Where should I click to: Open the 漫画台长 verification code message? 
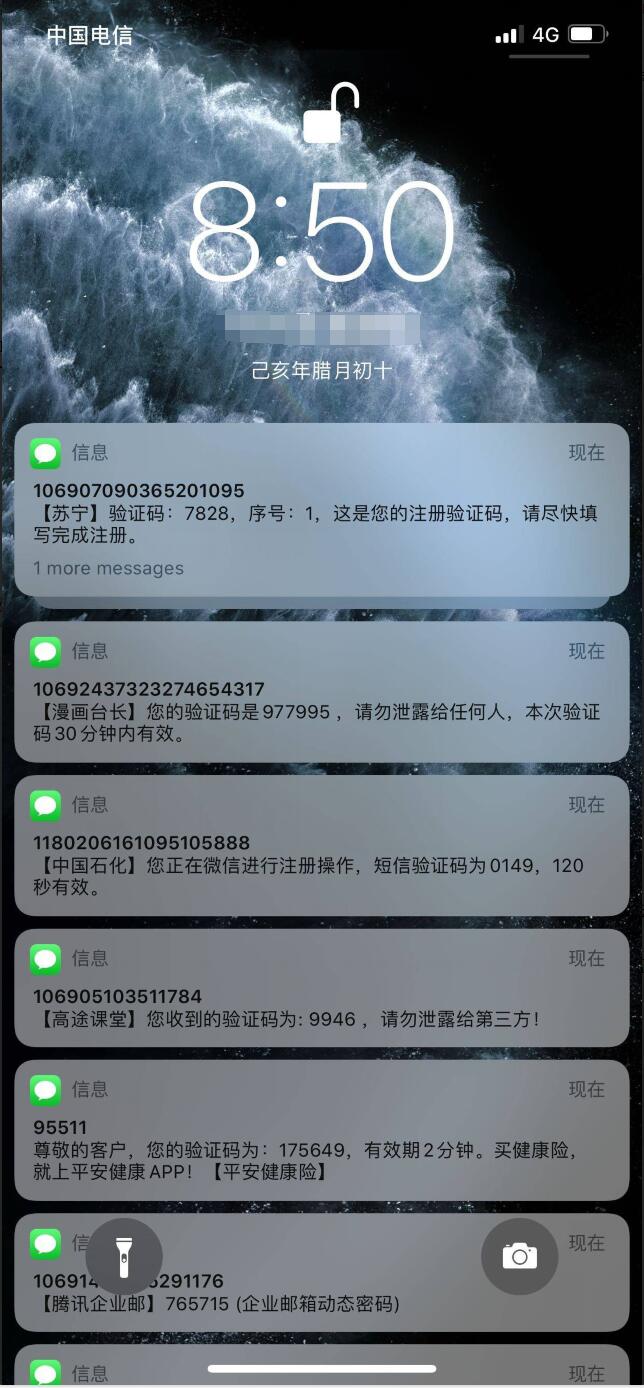click(321, 693)
